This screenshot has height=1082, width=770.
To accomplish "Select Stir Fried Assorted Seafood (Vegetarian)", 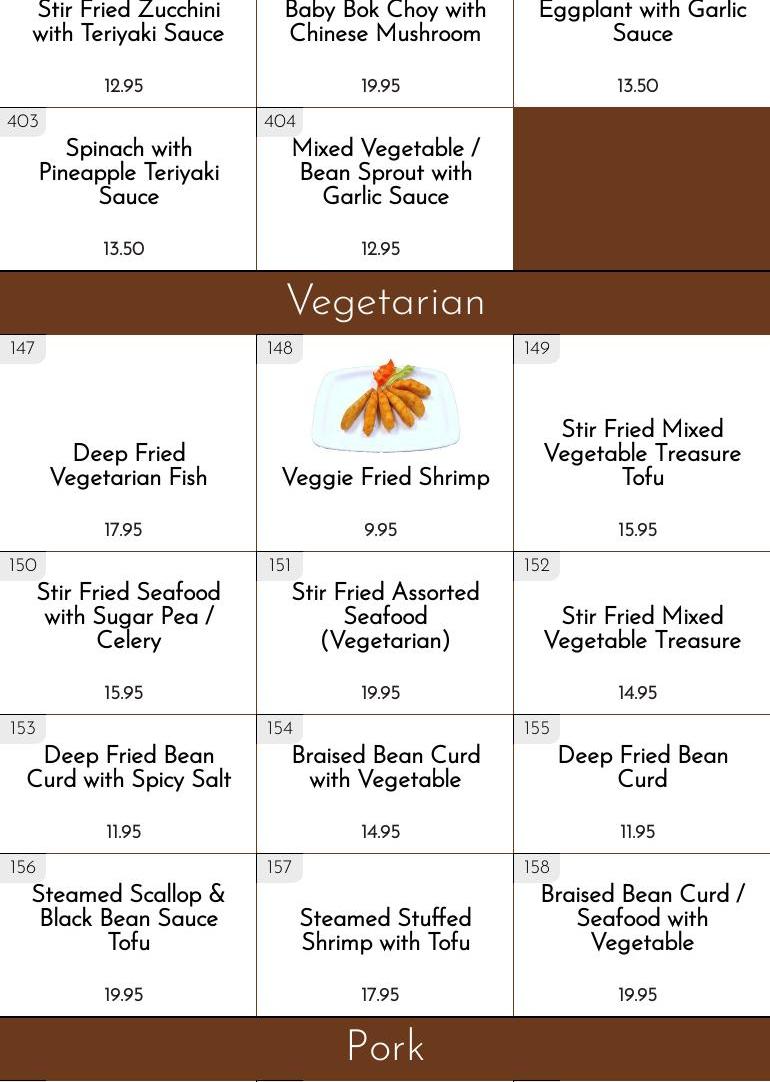I will (x=385, y=616).
